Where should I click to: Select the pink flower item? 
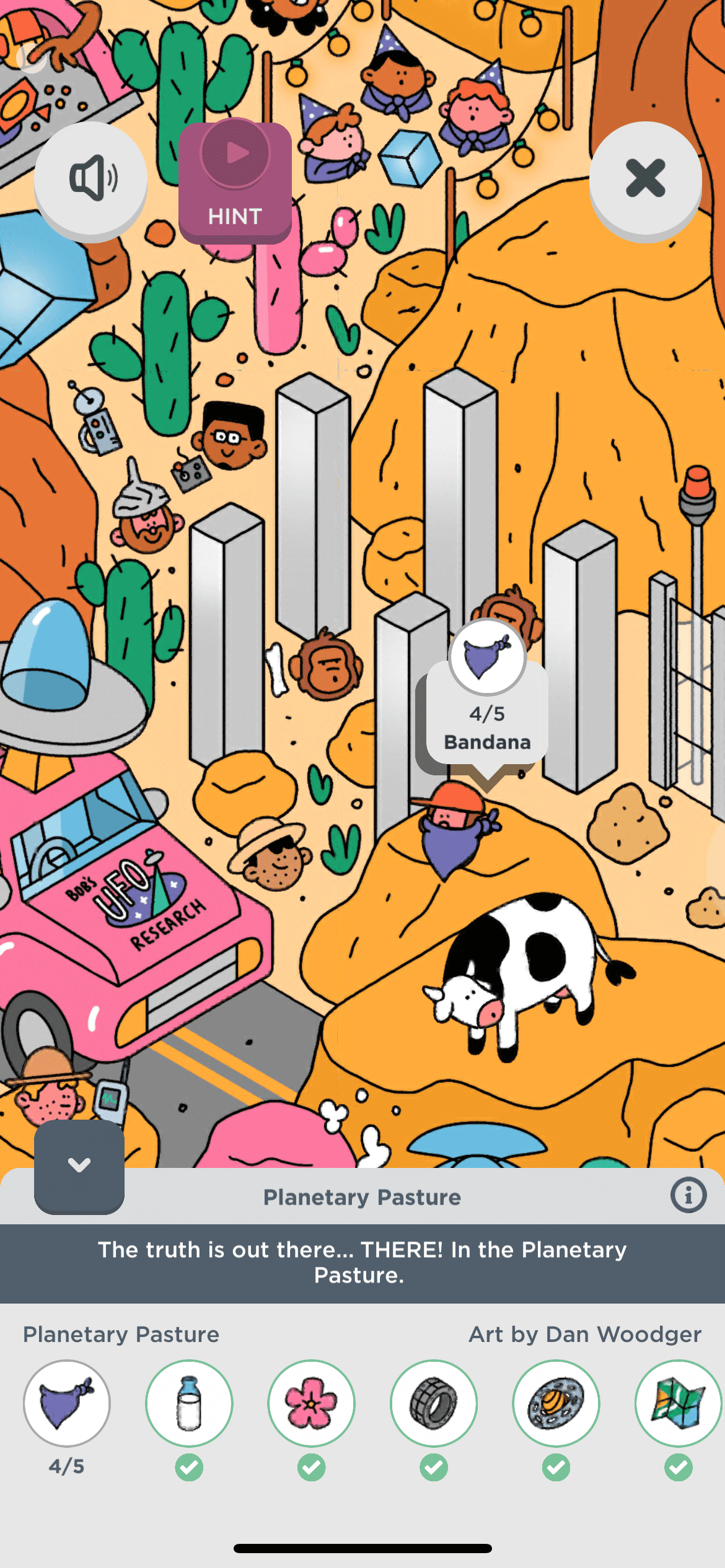(311, 1403)
